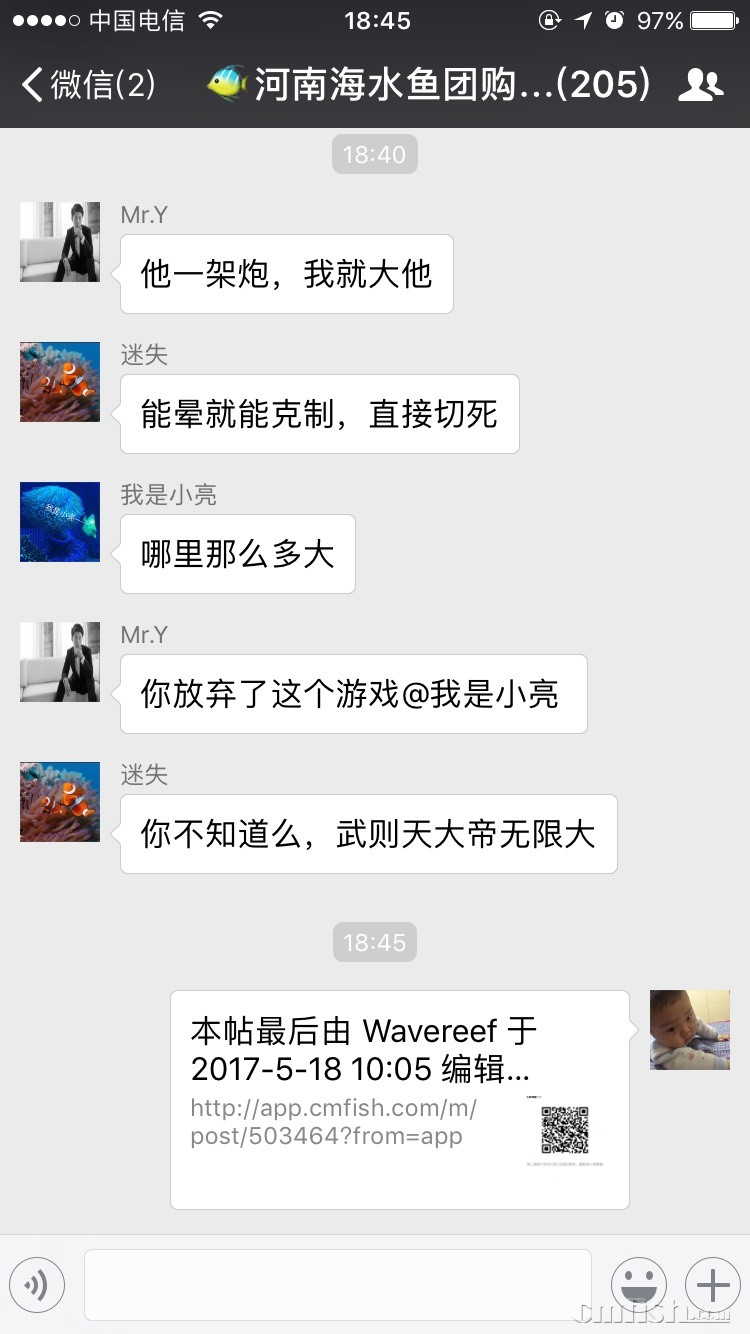Tap the baby photo avatar of the sender
The image size is (750, 1334).
[690, 1030]
